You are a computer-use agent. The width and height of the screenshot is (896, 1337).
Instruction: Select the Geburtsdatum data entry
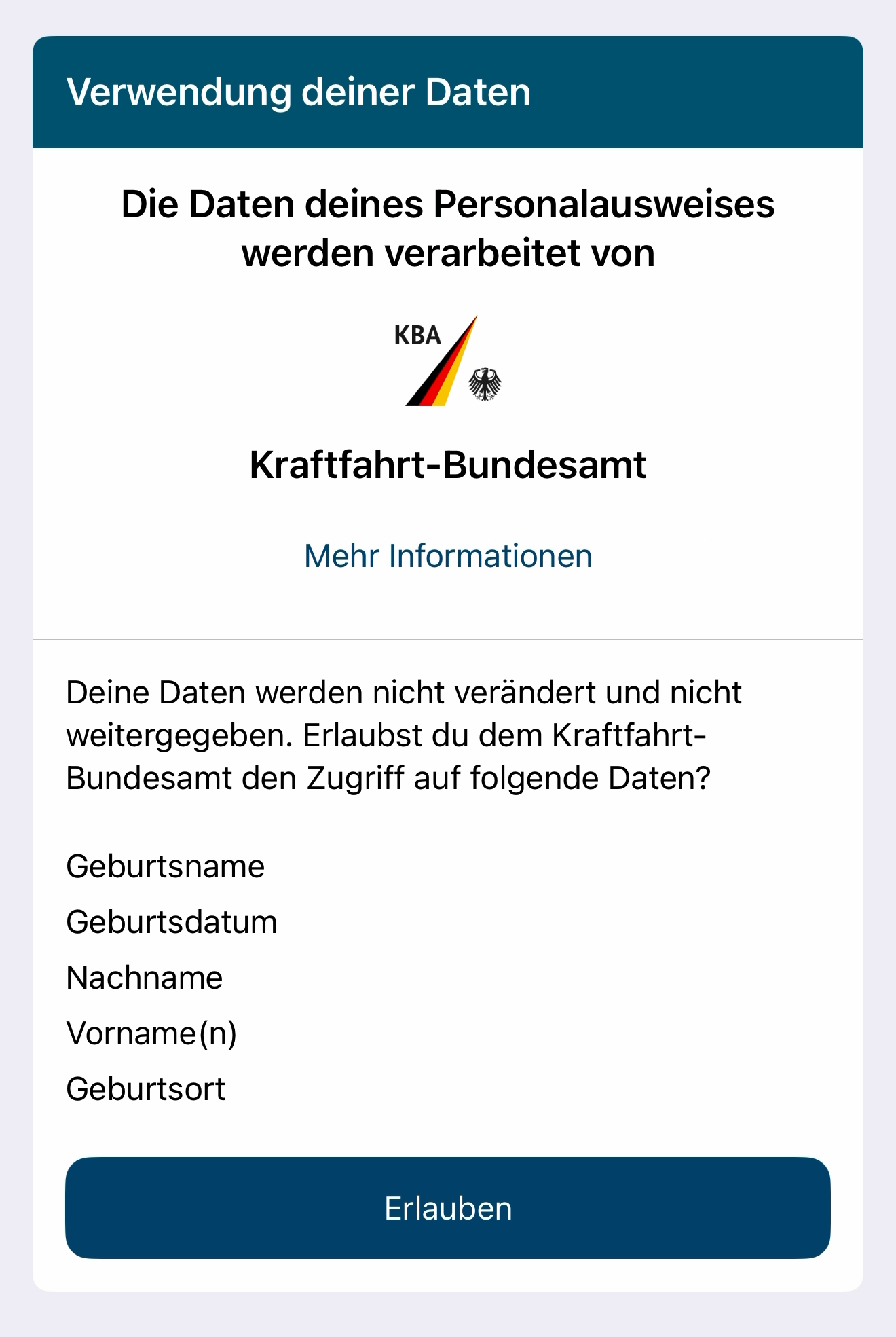(171, 921)
